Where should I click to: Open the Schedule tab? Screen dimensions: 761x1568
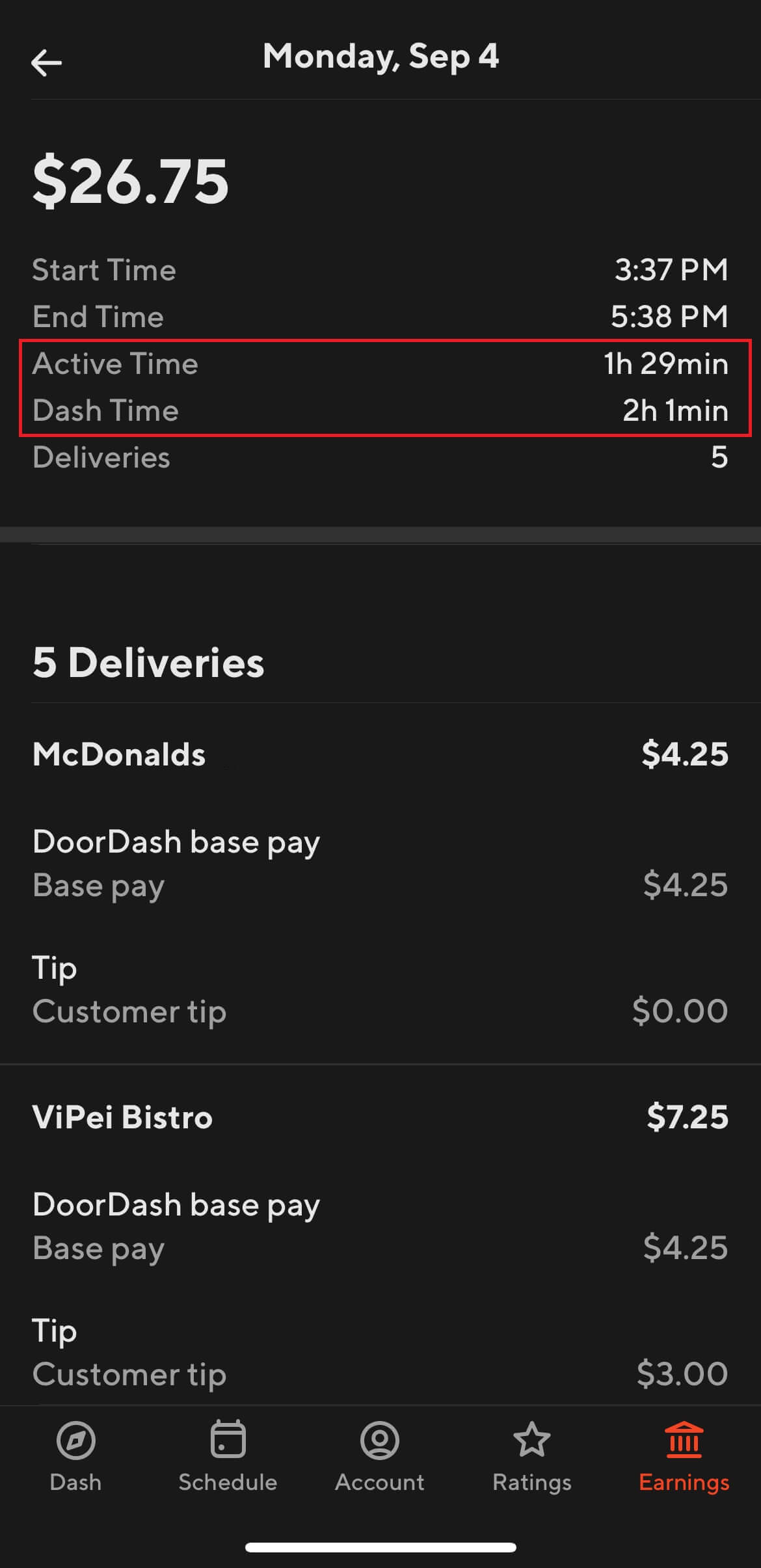(x=228, y=1455)
